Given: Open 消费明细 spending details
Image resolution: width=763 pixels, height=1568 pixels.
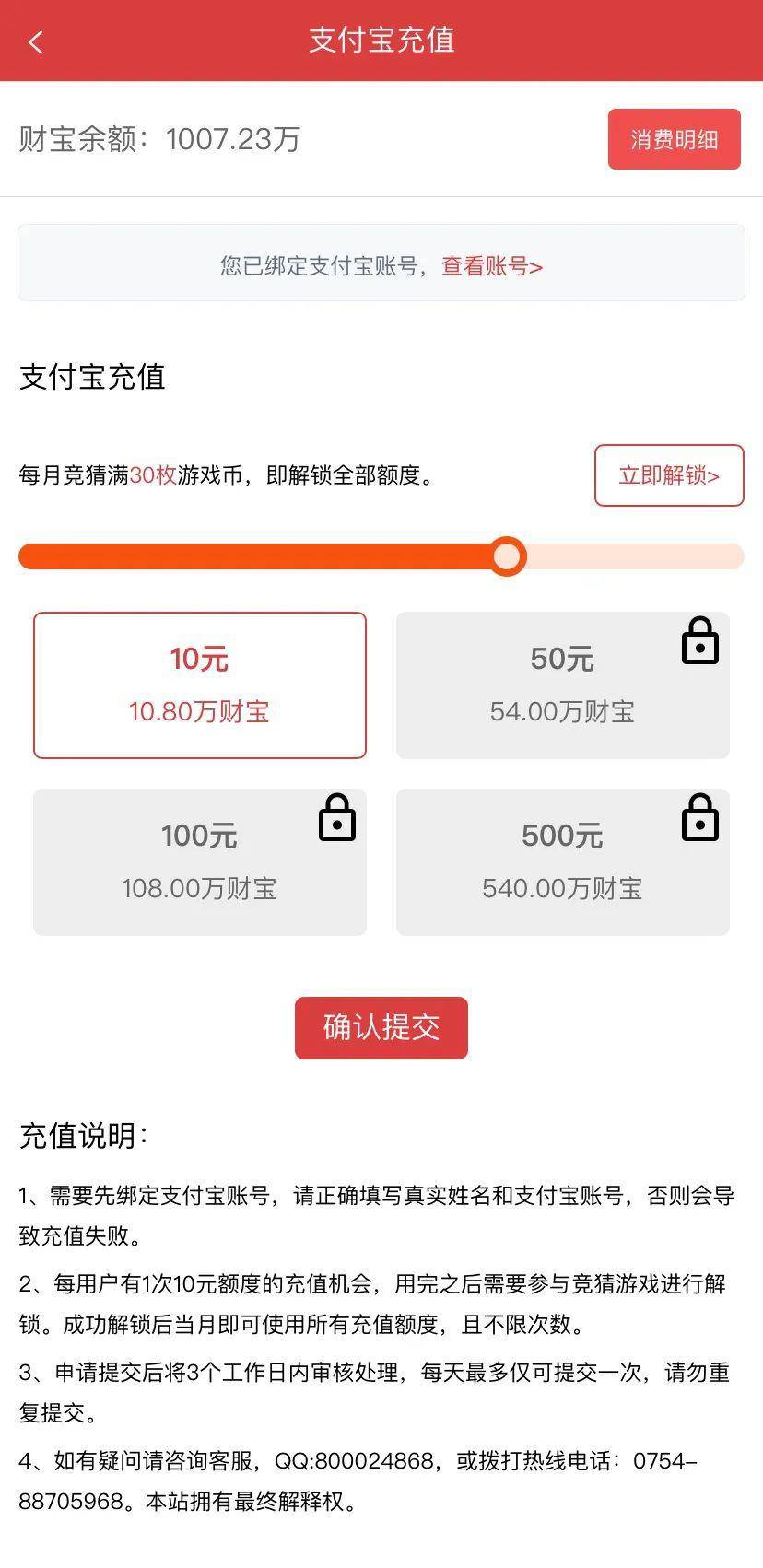Looking at the screenshot, I should click(674, 139).
